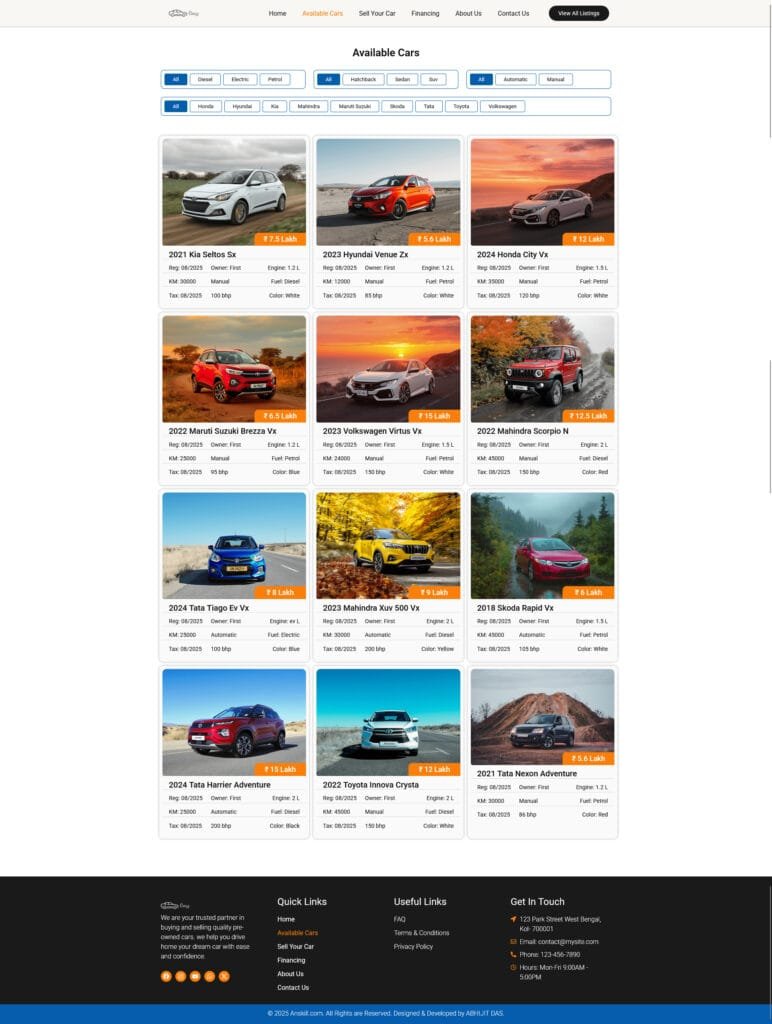The height and width of the screenshot is (1024, 772).
Task: Click the clock icon beside business hours
Action: (513, 968)
